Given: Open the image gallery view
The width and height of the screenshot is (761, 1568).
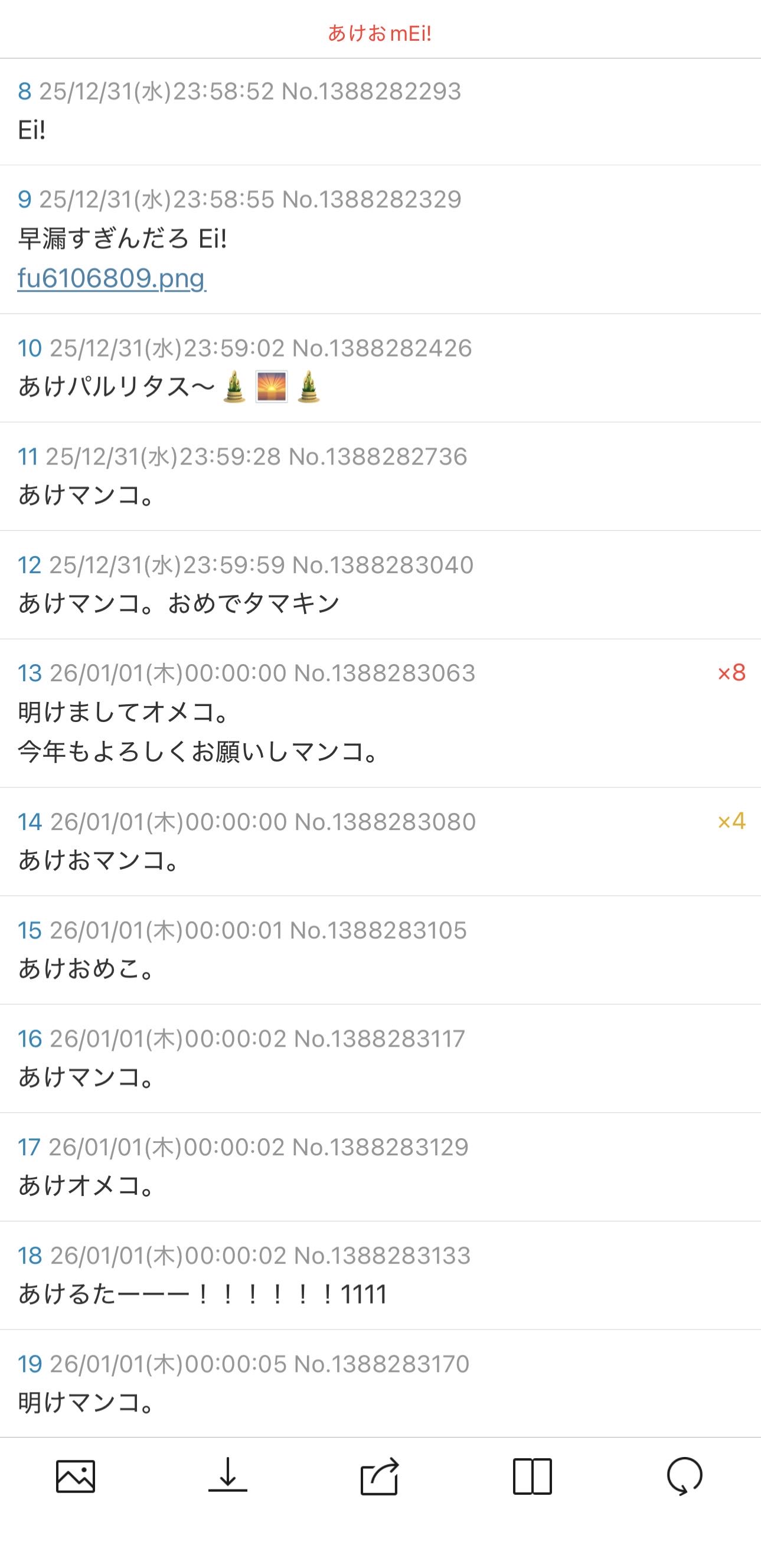Looking at the screenshot, I should click(76, 1476).
